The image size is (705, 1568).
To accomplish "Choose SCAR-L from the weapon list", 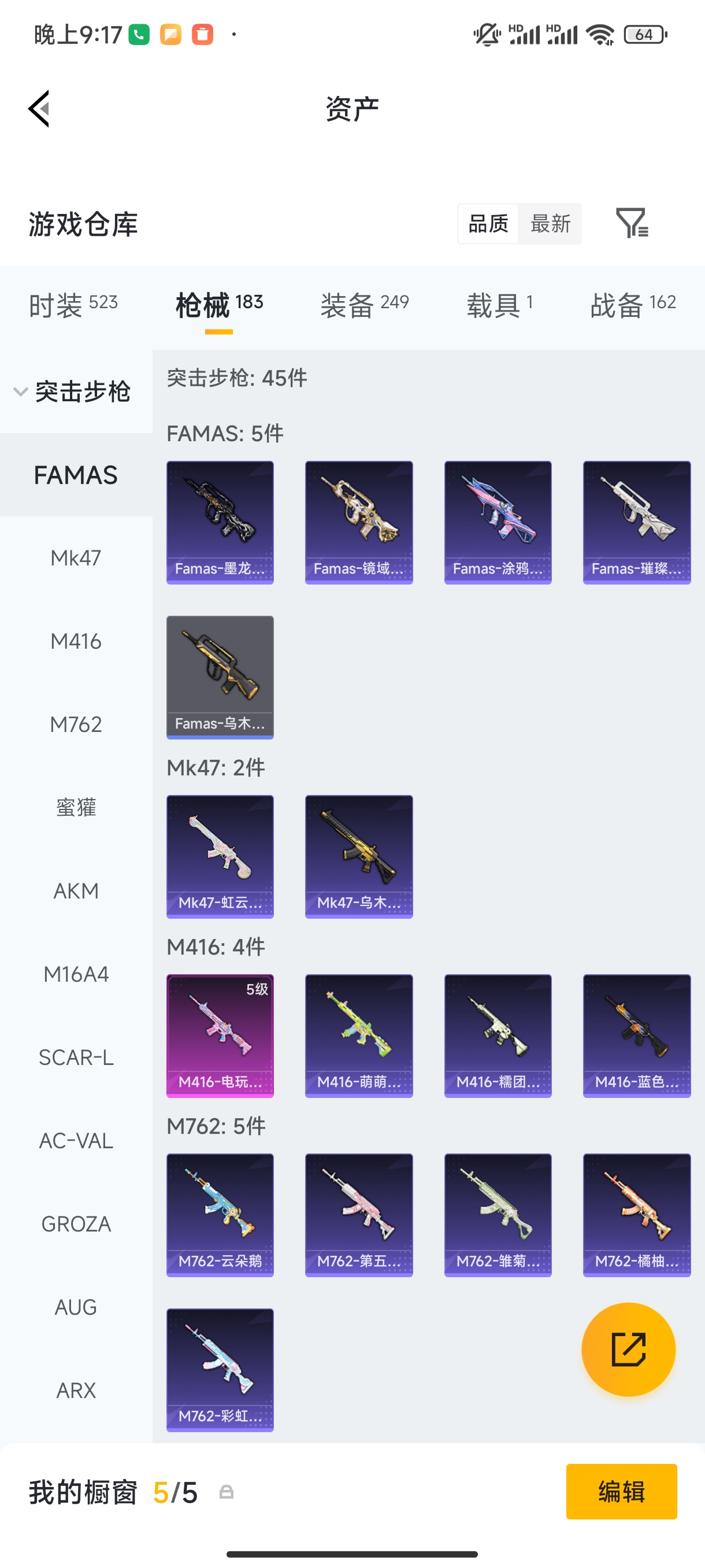I will (x=76, y=1057).
